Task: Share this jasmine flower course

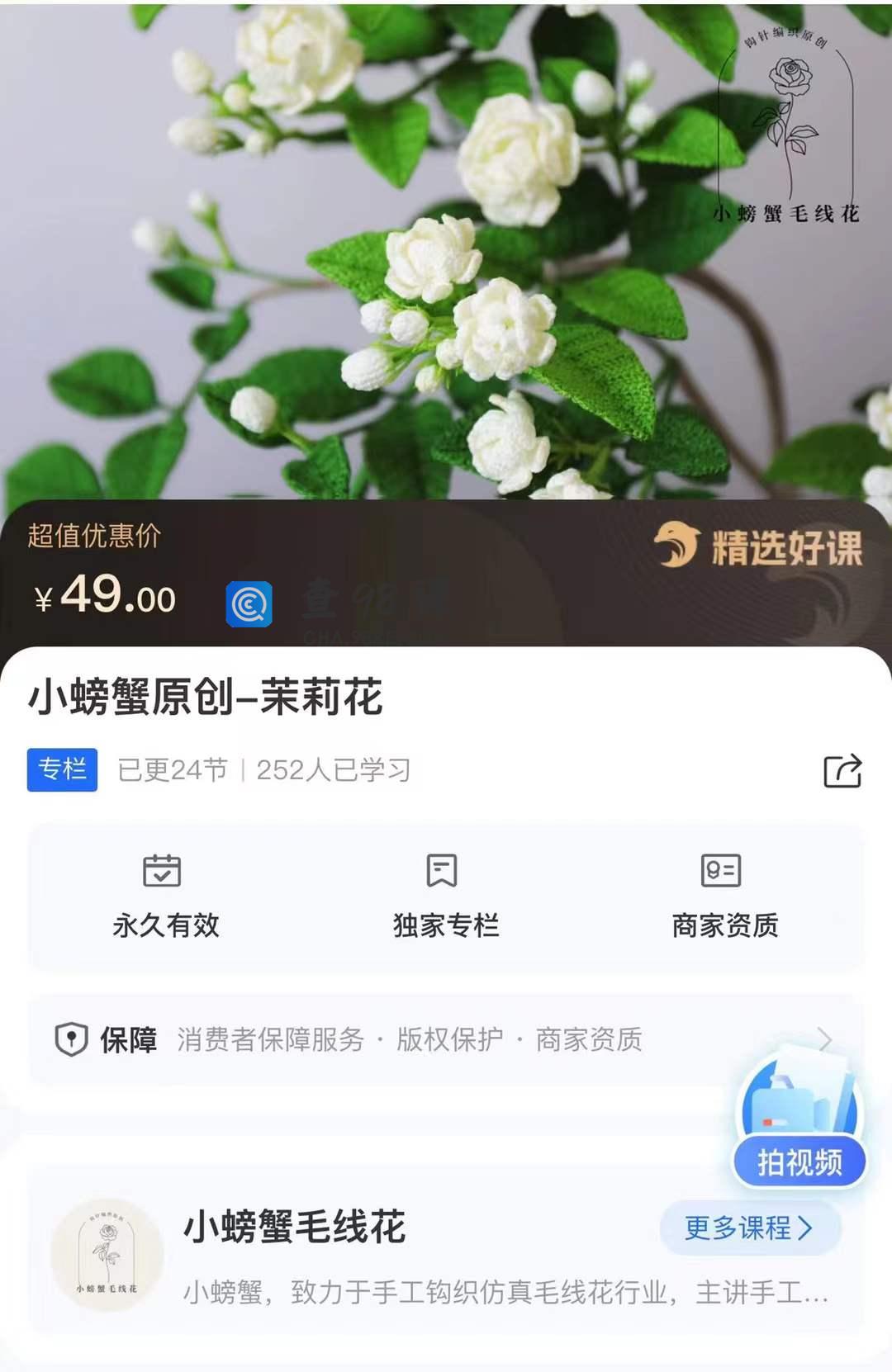Action: [x=842, y=771]
